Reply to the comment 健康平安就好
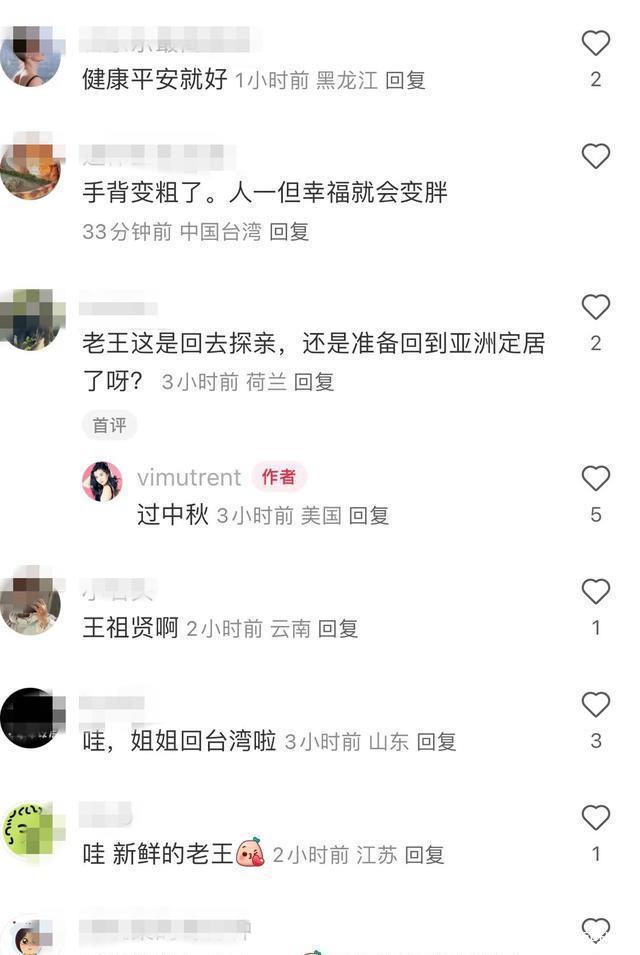Screen dimensions: 640x955 point(405,81)
